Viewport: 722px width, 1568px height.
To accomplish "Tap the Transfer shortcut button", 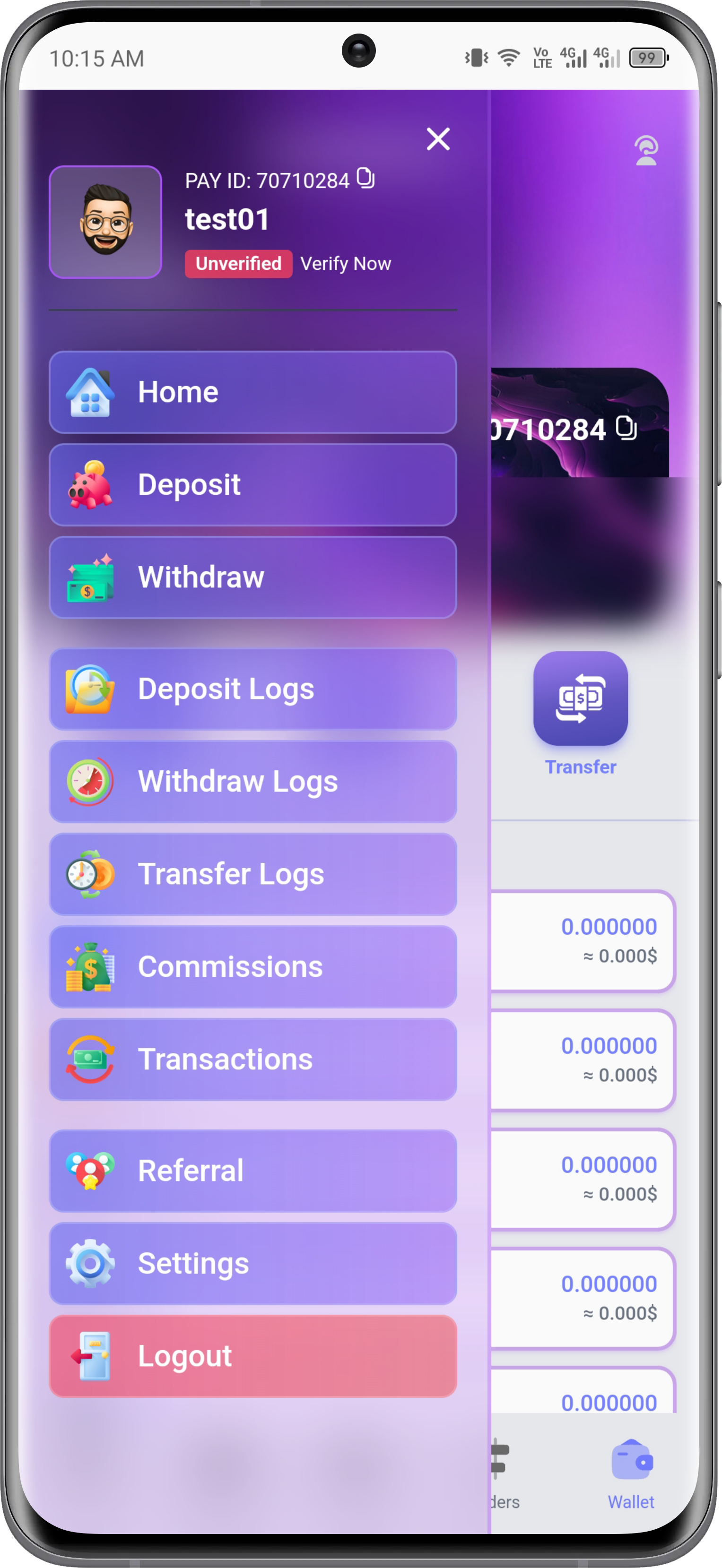I will 580,699.
